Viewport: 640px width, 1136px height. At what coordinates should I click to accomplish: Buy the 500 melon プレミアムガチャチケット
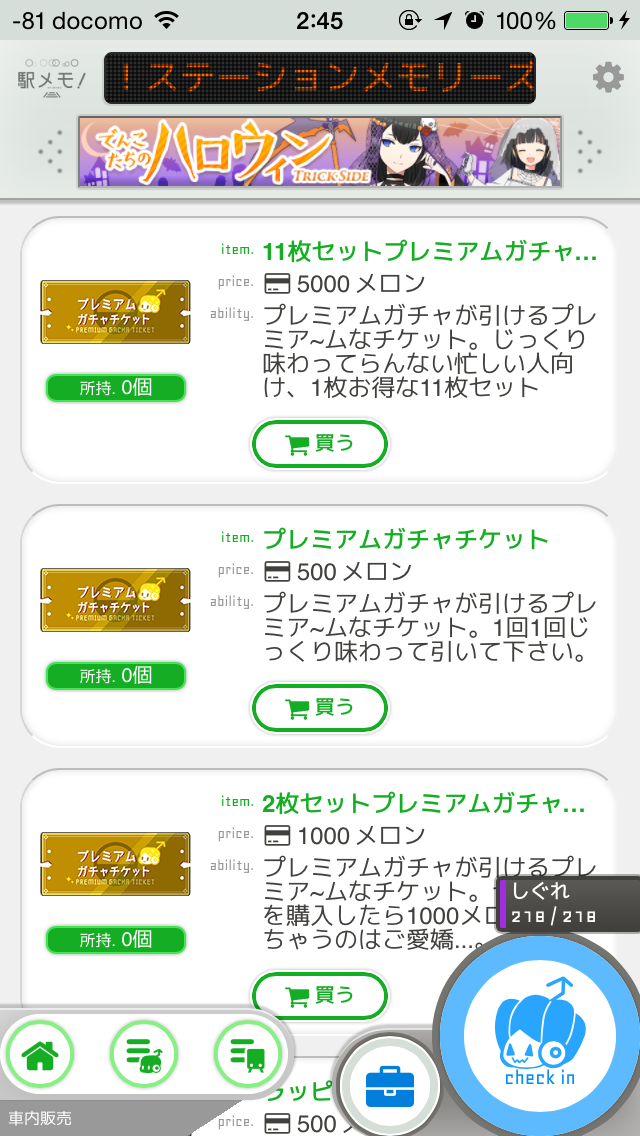[319, 708]
